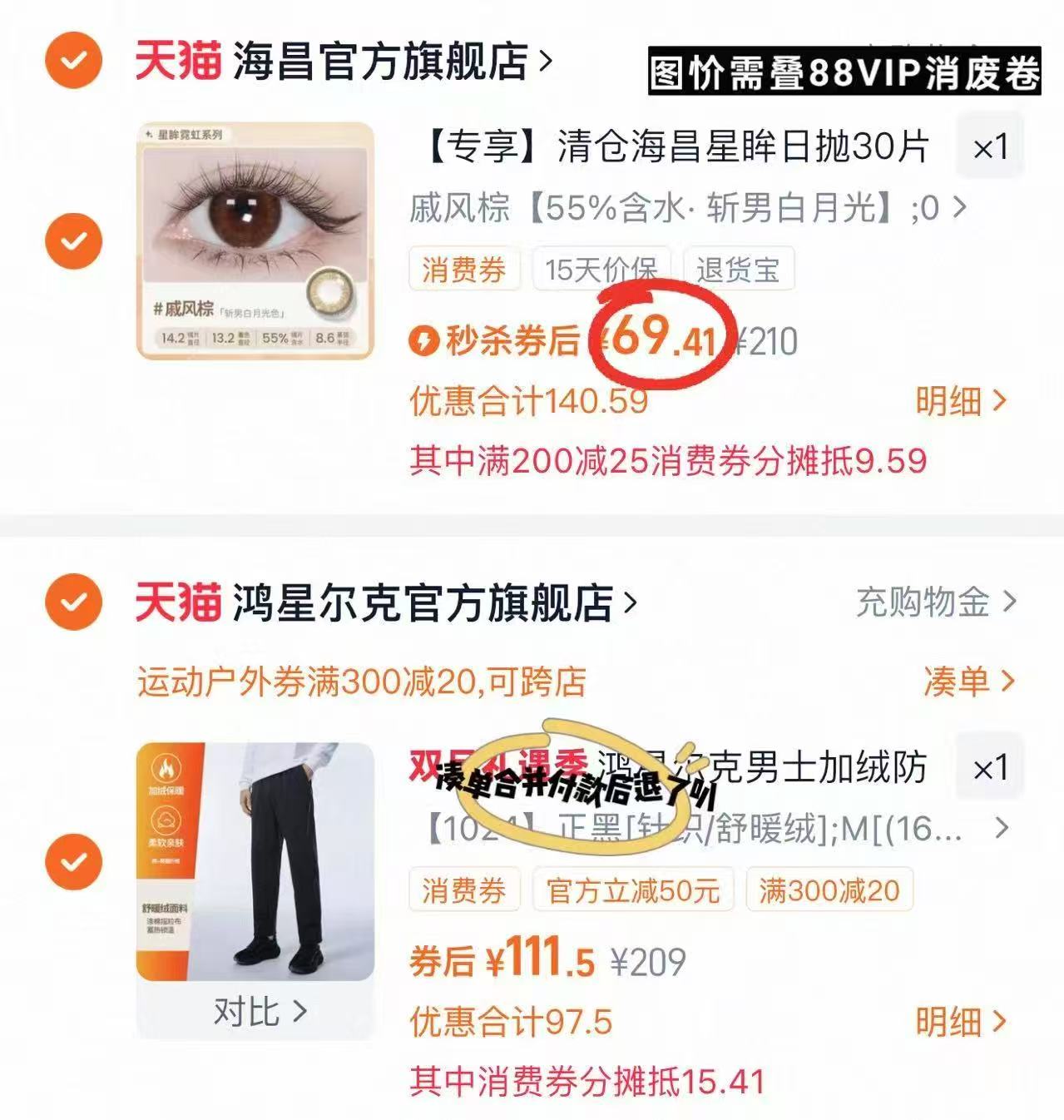
Task: Toggle the checkbox for 海昌官方旗舰店 shop
Action: [74, 60]
